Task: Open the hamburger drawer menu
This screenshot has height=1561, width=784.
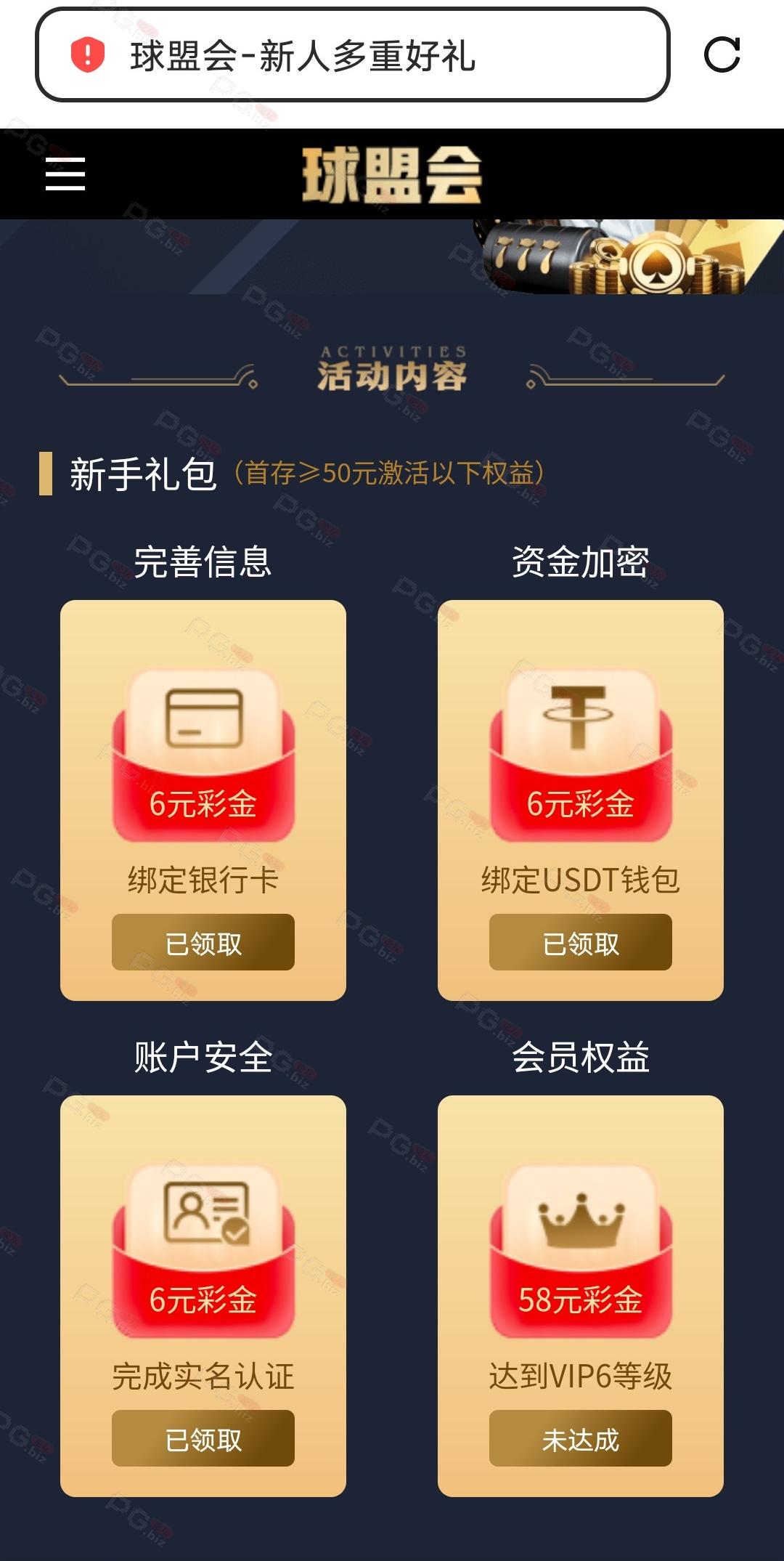Action: pos(65,174)
